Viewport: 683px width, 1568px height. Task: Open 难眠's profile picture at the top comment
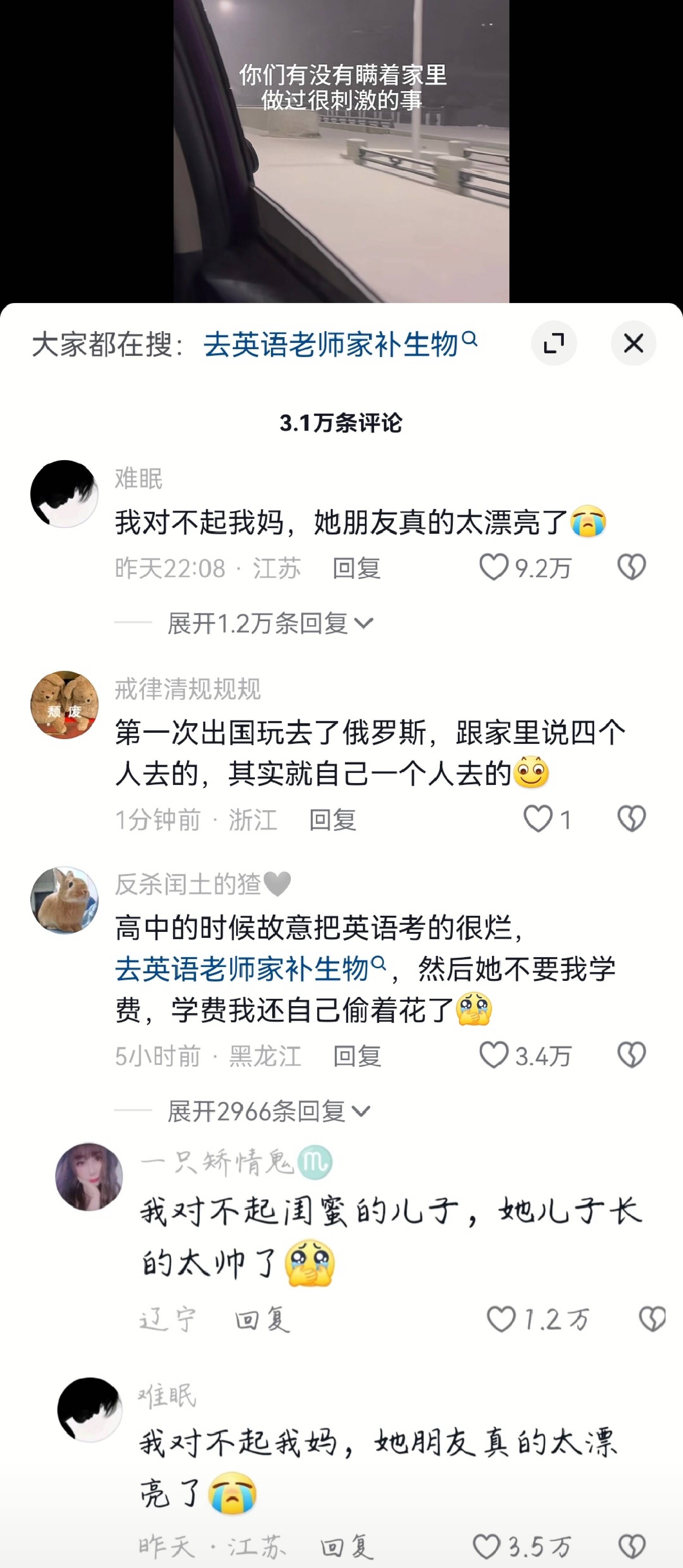pos(65,494)
